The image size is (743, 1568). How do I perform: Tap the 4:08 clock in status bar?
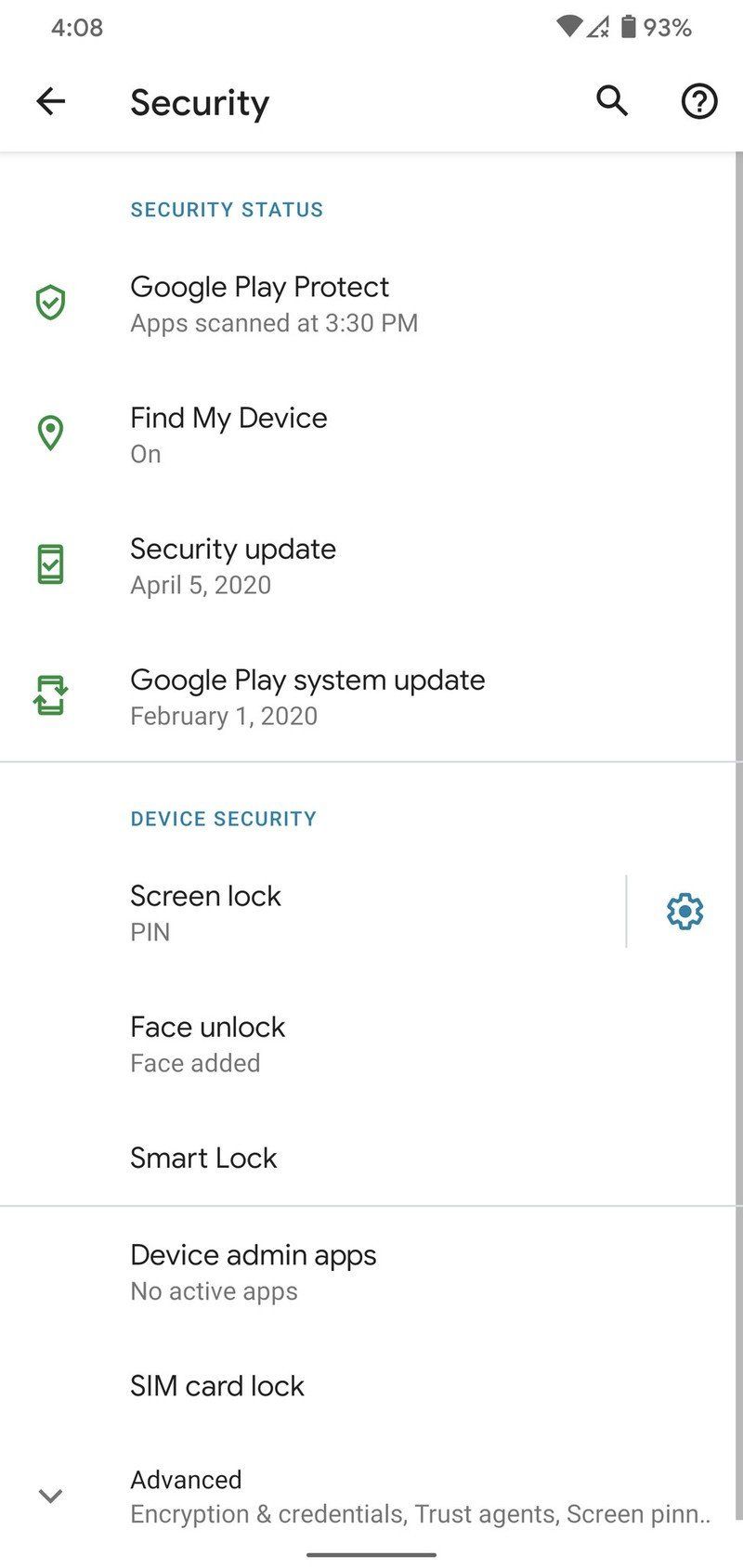(77, 28)
